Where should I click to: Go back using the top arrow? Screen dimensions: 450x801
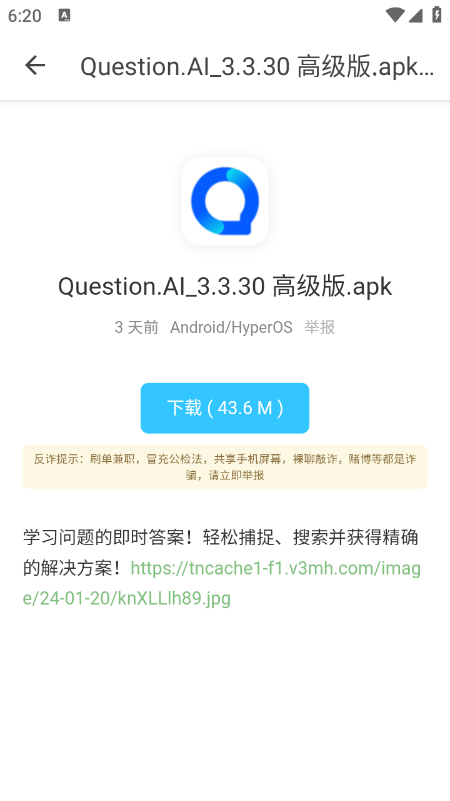[35, 66]
